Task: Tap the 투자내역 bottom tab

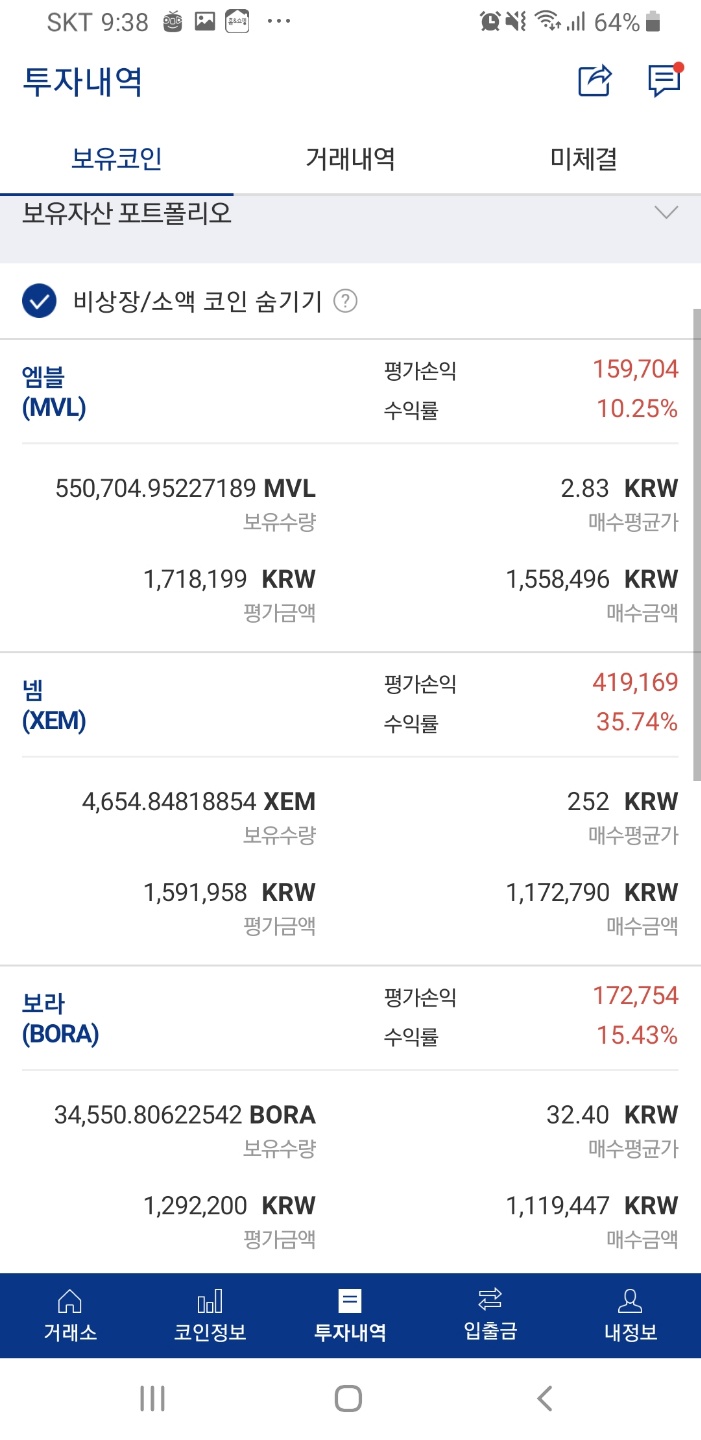Action: pos(350,1315)
